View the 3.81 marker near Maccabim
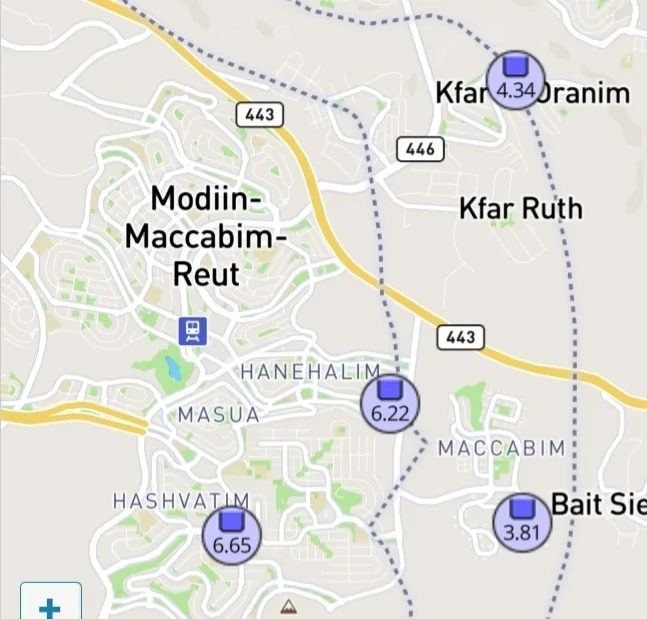Image resolution: width=647 pixels, height=619 pixels. [x=522, y=520]
